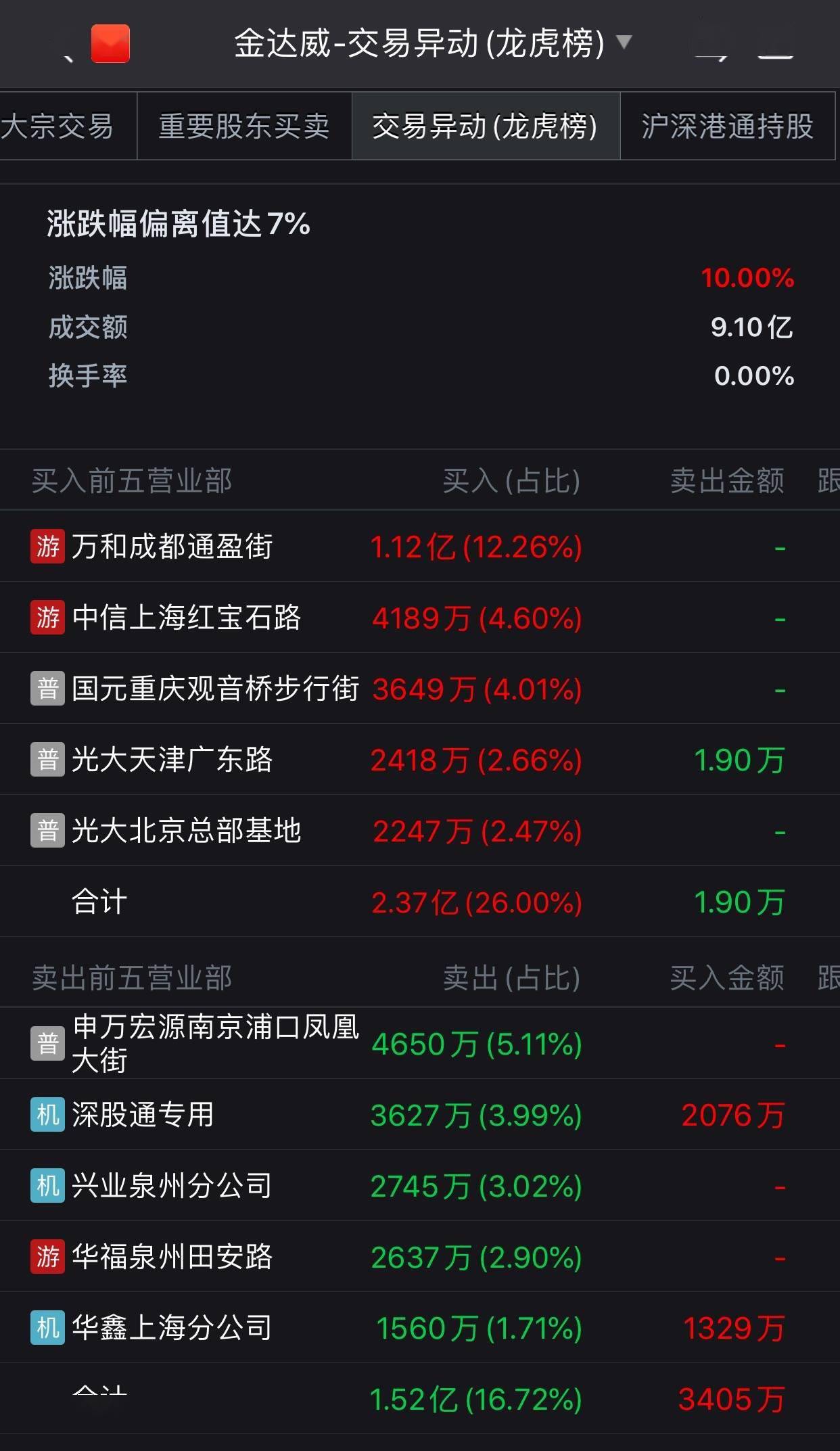
Task: Open the 深股通专用 row
Action: coord(420,1115)
